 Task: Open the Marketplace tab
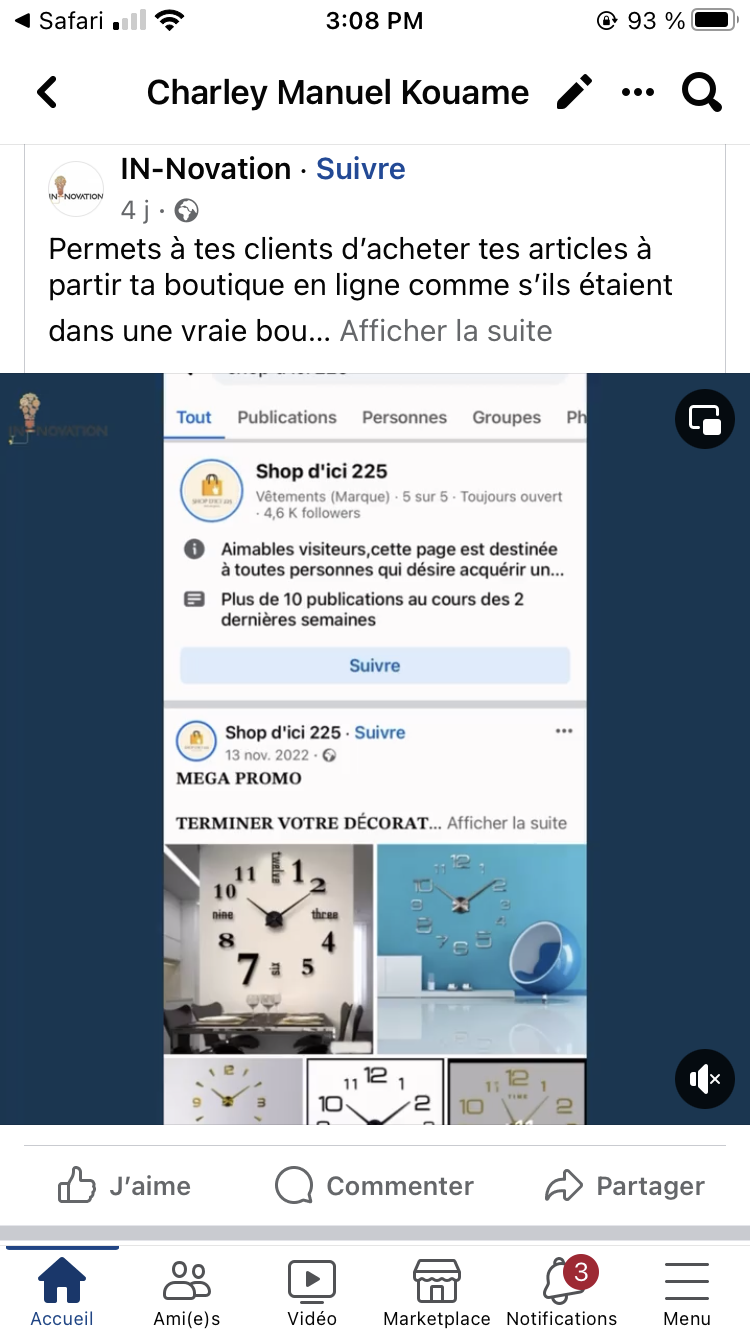pos(437,1291)
